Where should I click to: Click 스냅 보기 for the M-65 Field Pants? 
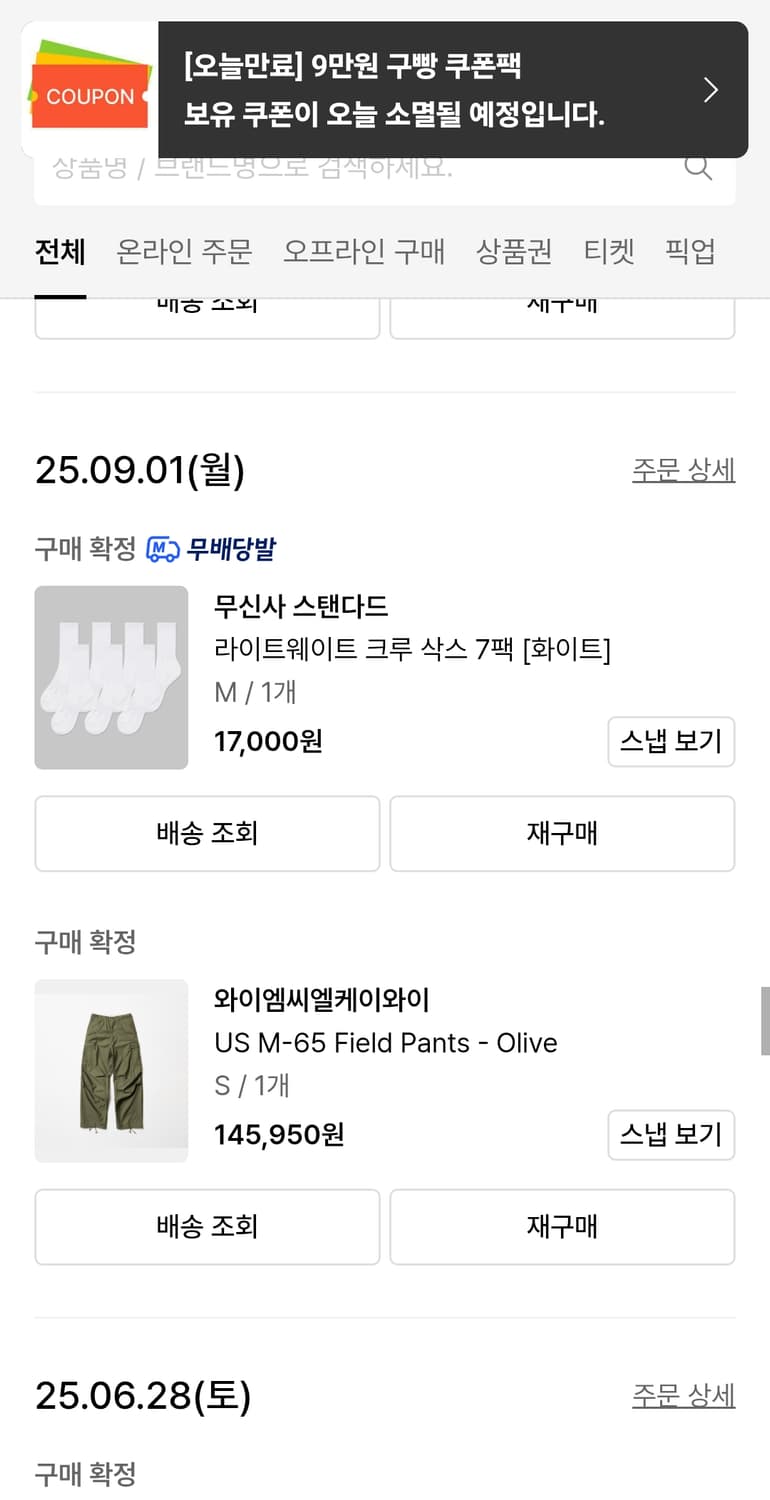(x=671, y=1135)
